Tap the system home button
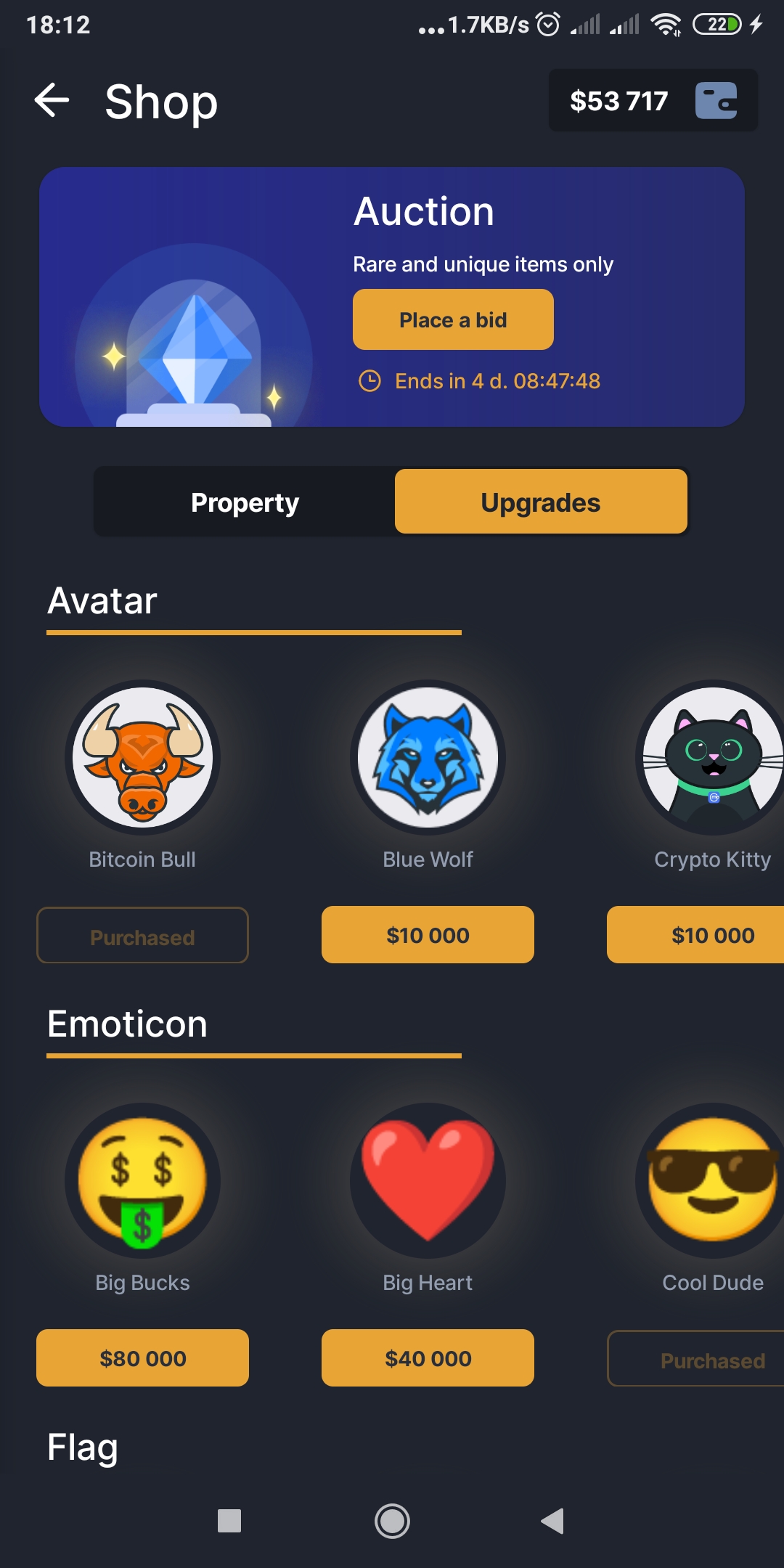 click(x=392, y=1521)
